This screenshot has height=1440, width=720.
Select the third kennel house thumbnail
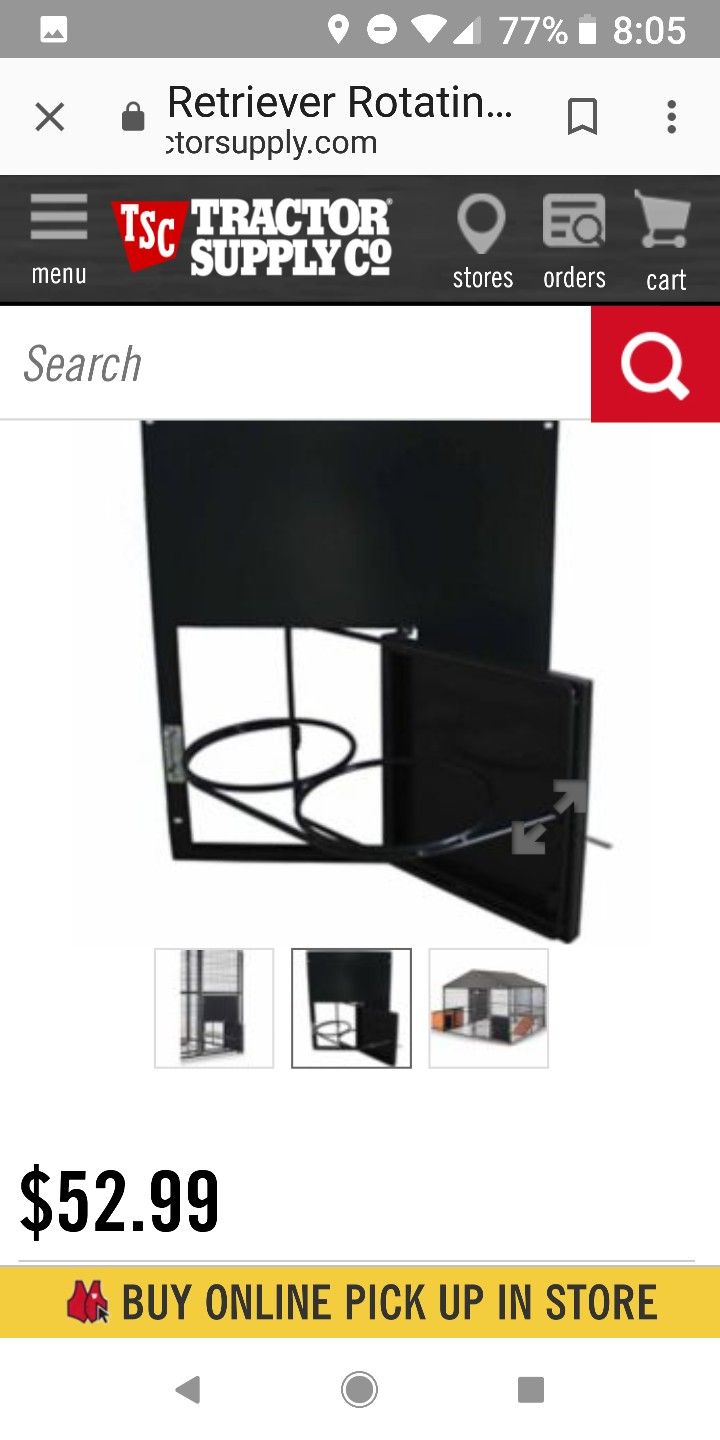tap(489, 1008)
